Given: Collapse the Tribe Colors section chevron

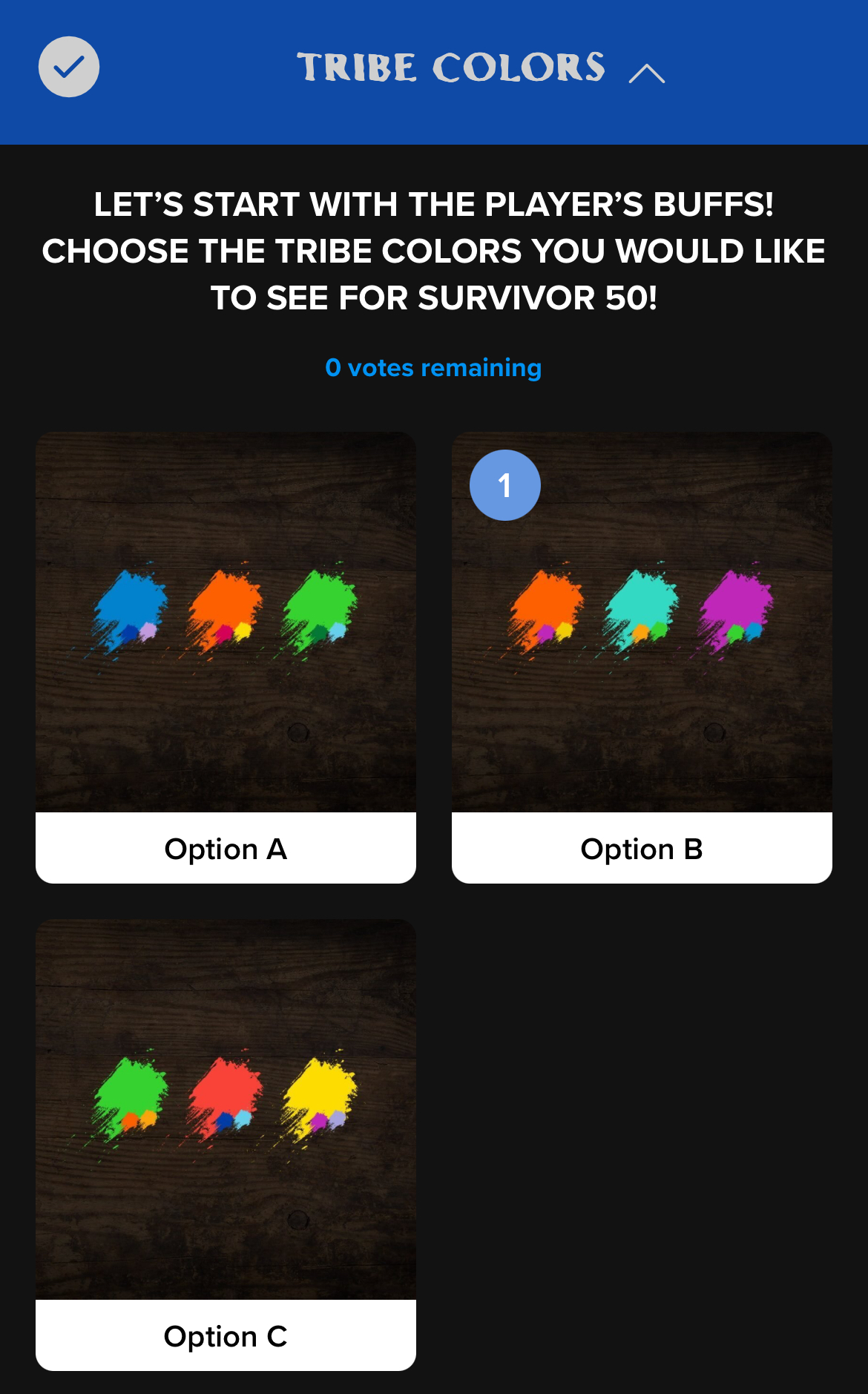Looking at the screenshot, I should pyautogui.click(x=646, y=73).
